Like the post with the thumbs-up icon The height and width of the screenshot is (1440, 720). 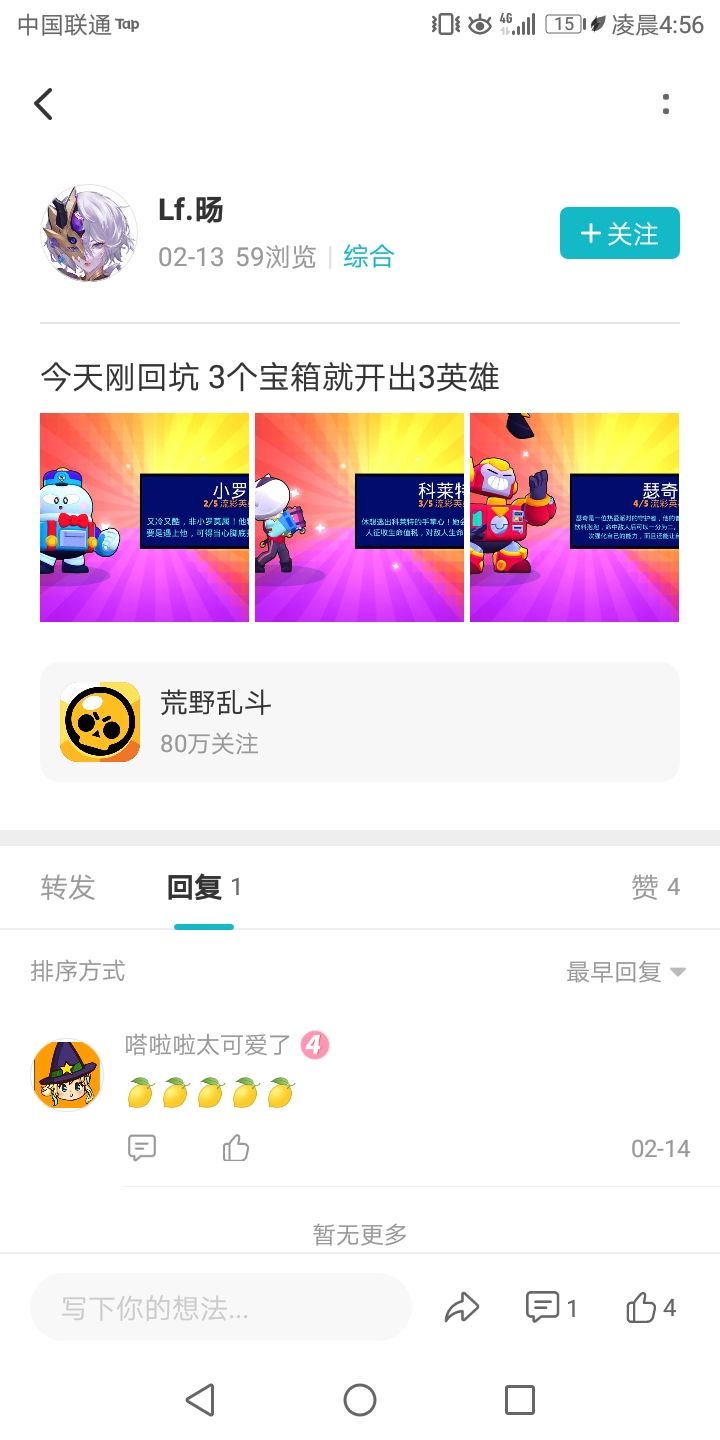coord(641,1307)
